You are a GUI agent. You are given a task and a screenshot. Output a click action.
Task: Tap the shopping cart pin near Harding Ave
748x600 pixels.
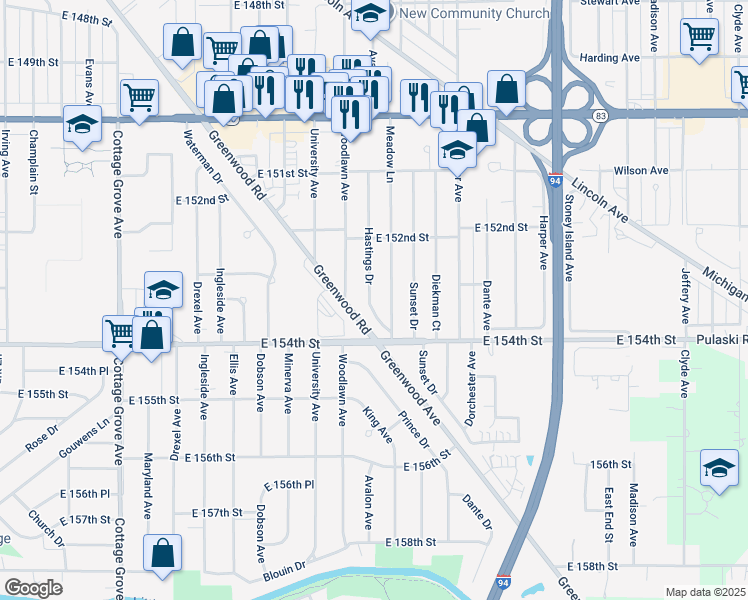tap(699, 36)
